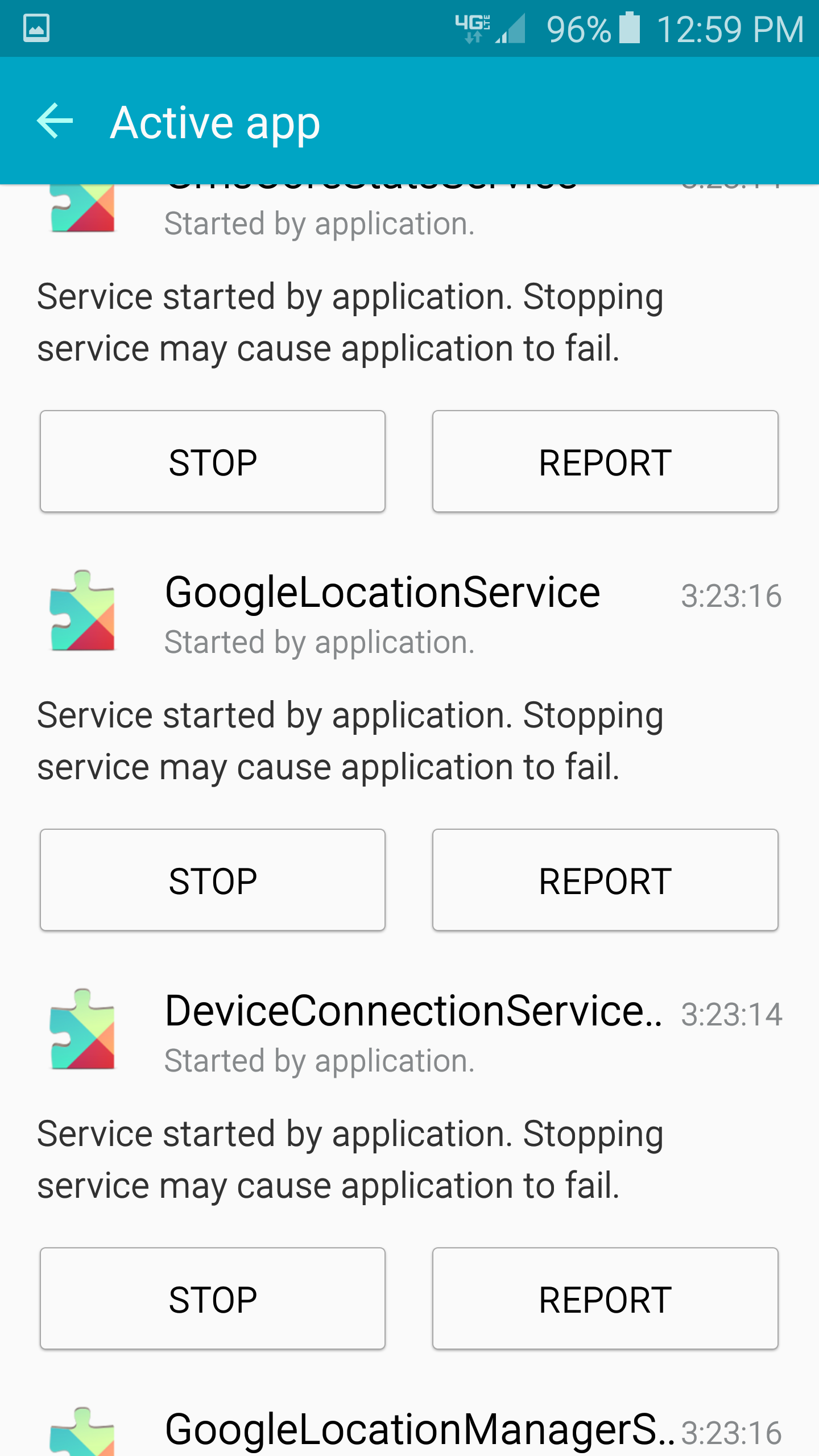Report the GoogleLocationService service
This screenshot has height=1456, width=819.
[605, 880]
